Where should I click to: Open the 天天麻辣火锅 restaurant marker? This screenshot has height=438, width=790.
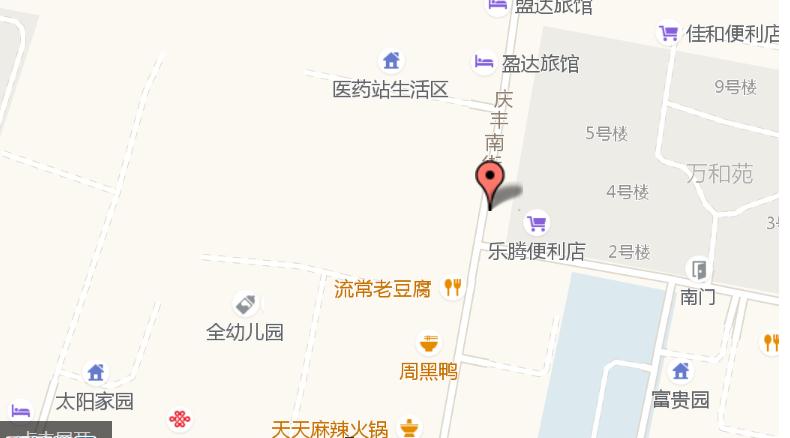pos(408,428)
